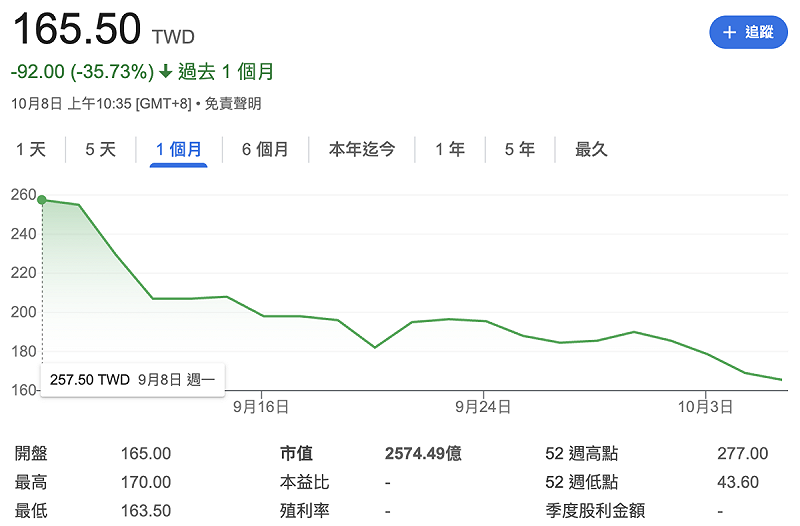Image resolution: width=800 pixels, height=526 pixels.
Task: Select the 5 天 time range
Action: pos(100,150)
